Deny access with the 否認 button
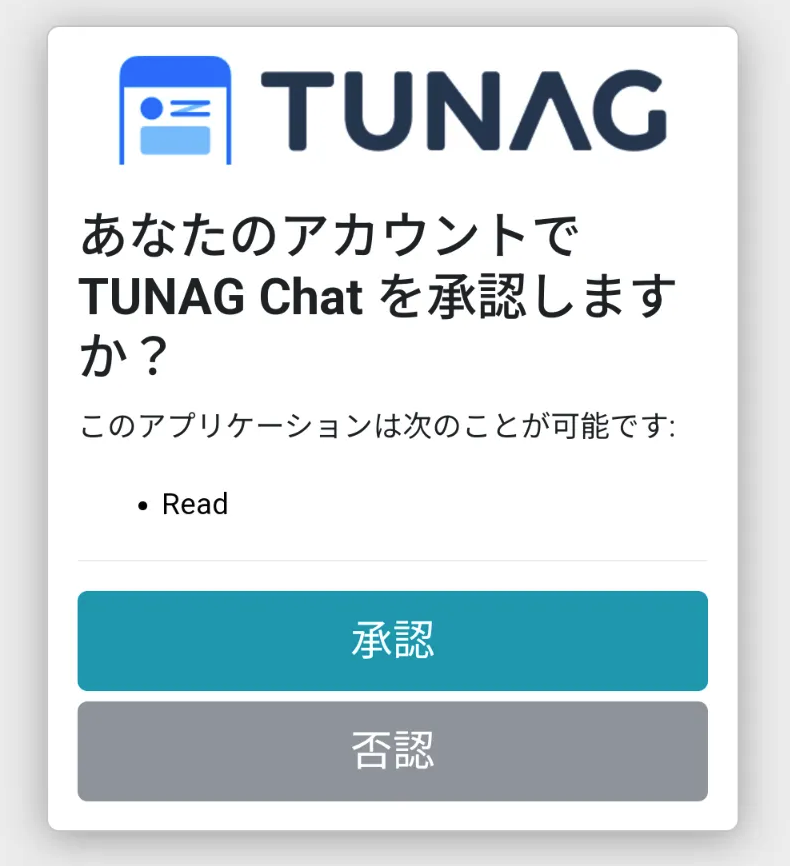790x866 pixels. click(x=392, y=751)
